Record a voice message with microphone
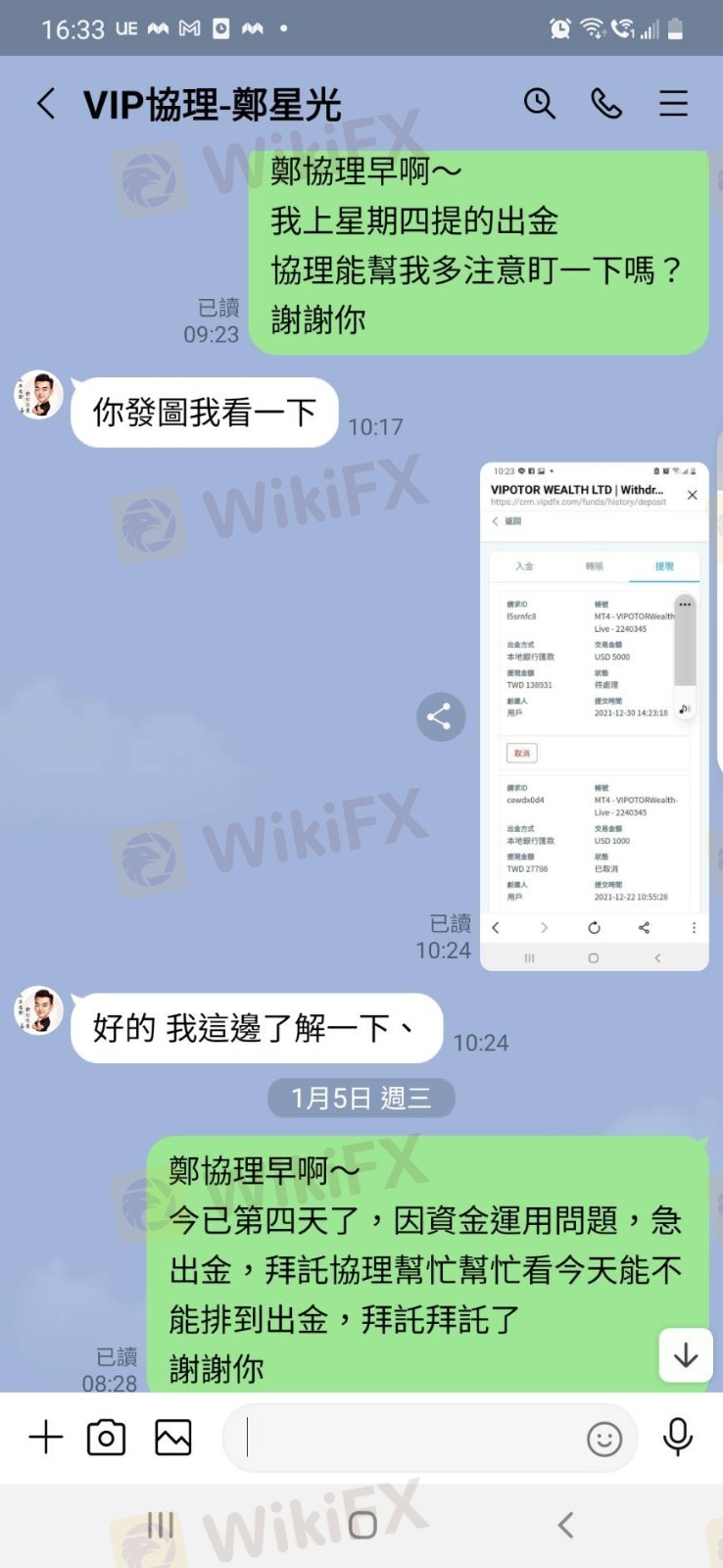 pyautogui.click(x=678, y=1438)
